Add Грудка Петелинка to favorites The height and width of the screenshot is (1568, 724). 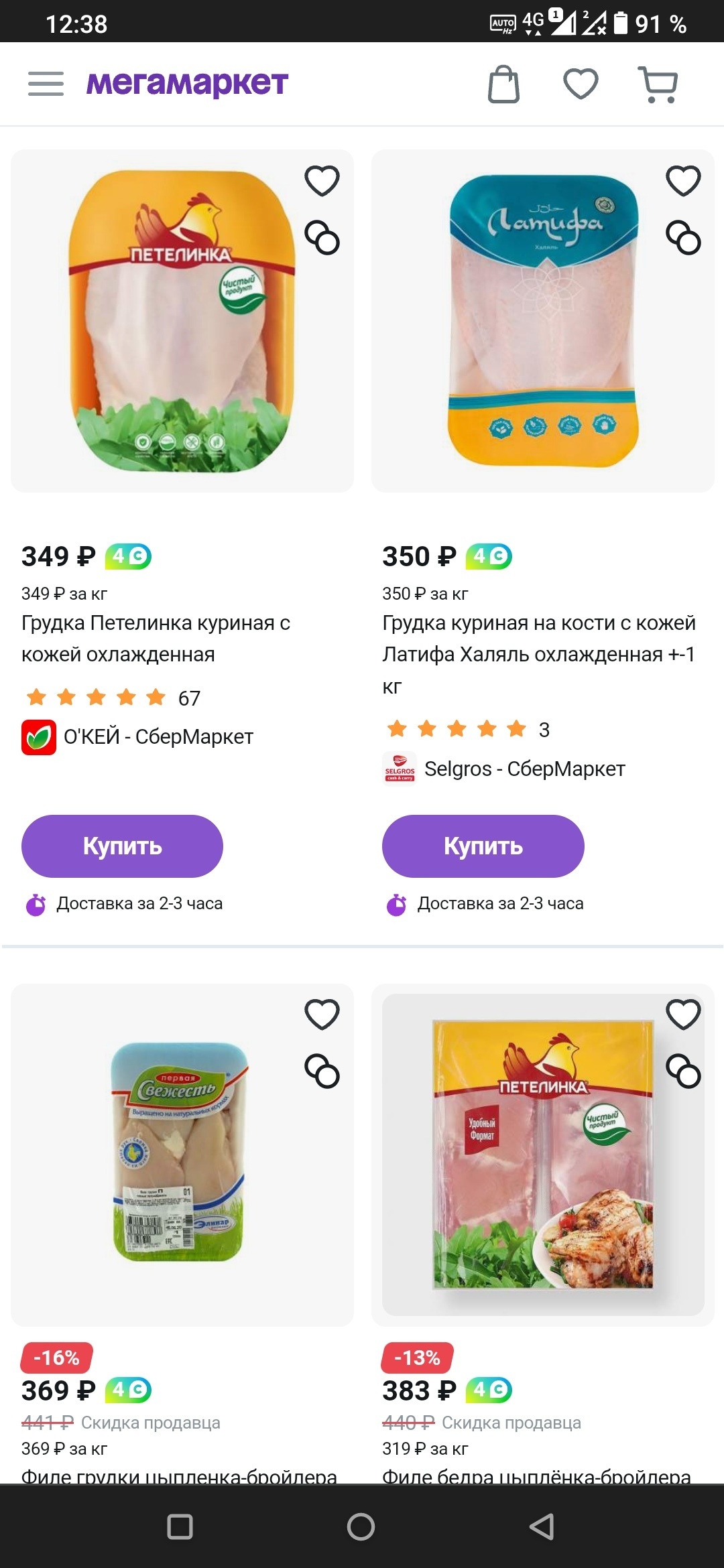click(322, 181)
